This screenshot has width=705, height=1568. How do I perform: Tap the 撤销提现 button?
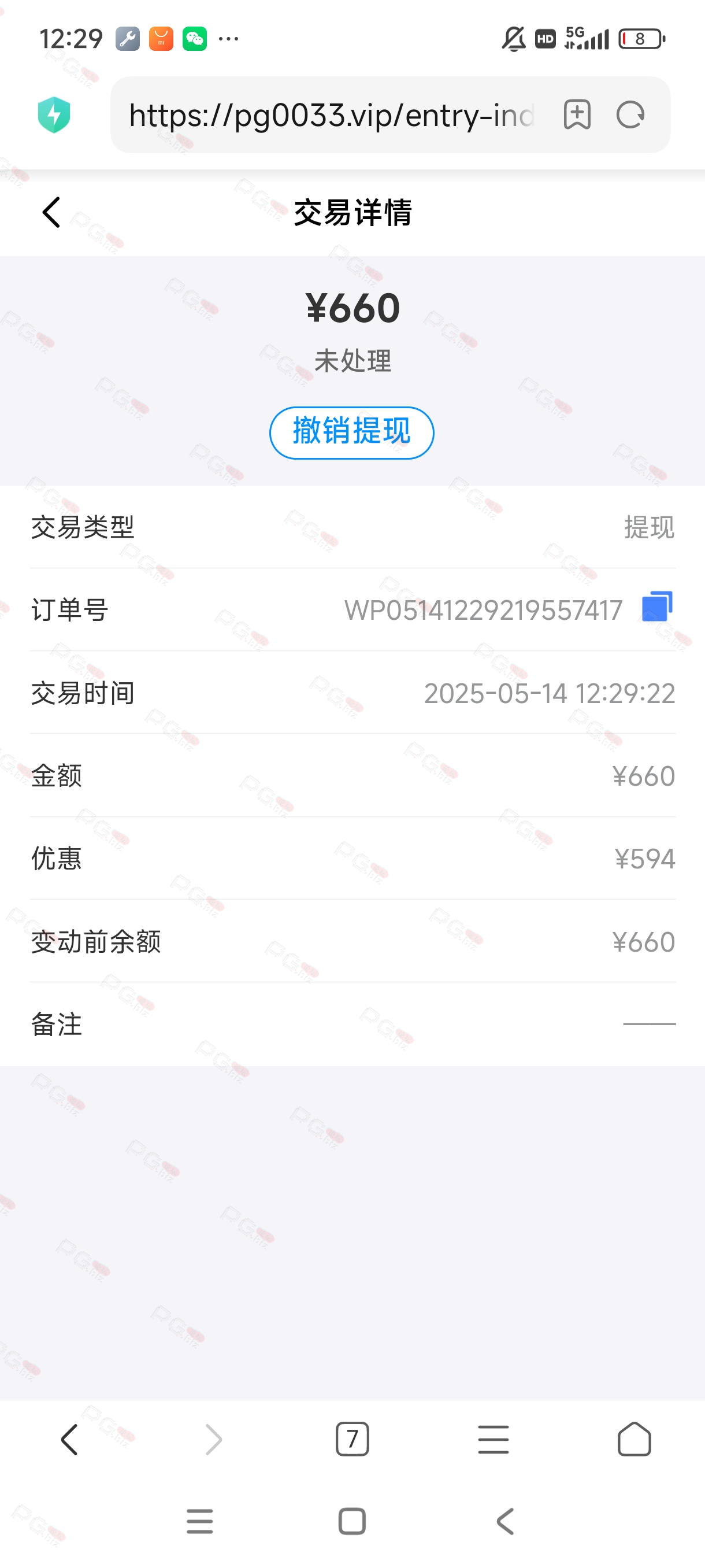coord(351,432)
